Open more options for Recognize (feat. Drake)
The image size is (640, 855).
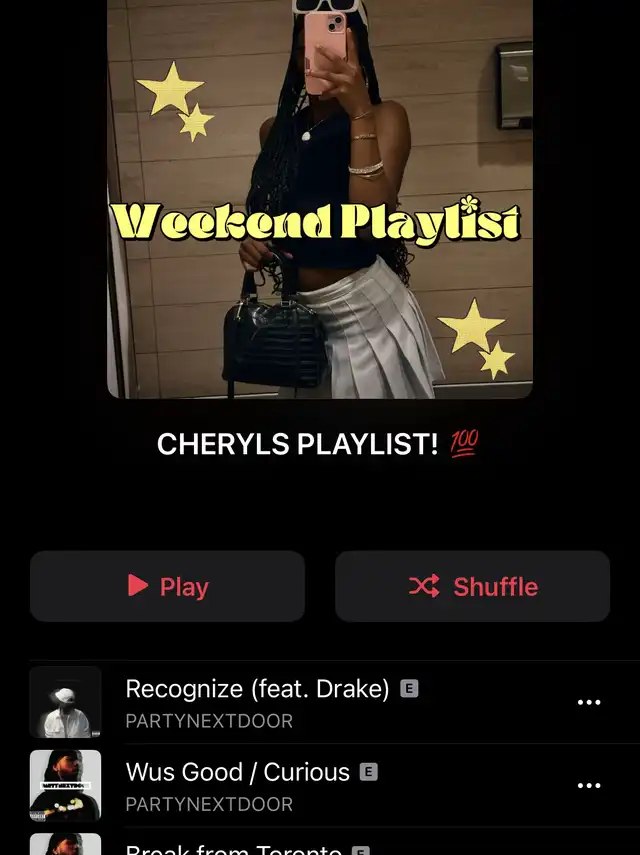click(x=589, y=702)
